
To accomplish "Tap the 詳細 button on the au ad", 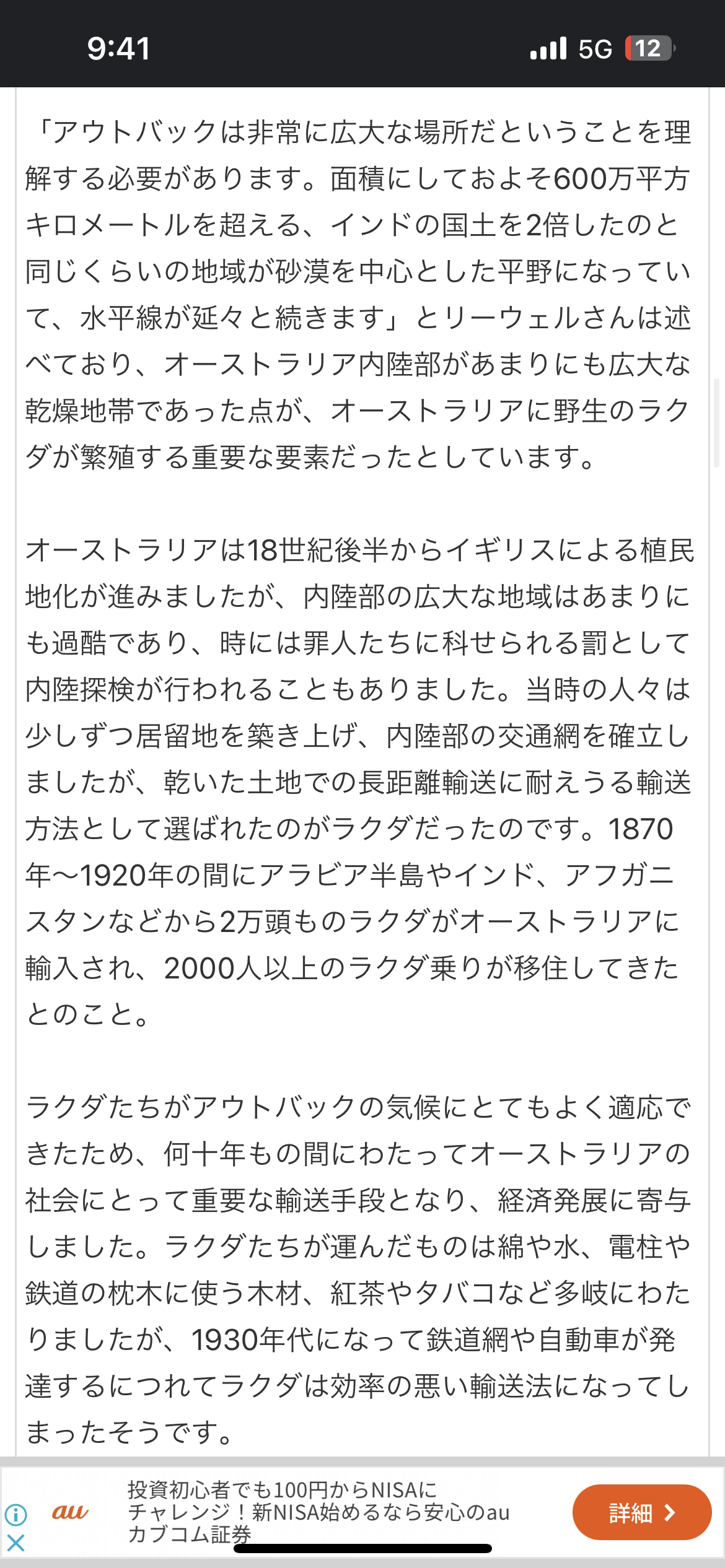I will tap(642, 1513).
